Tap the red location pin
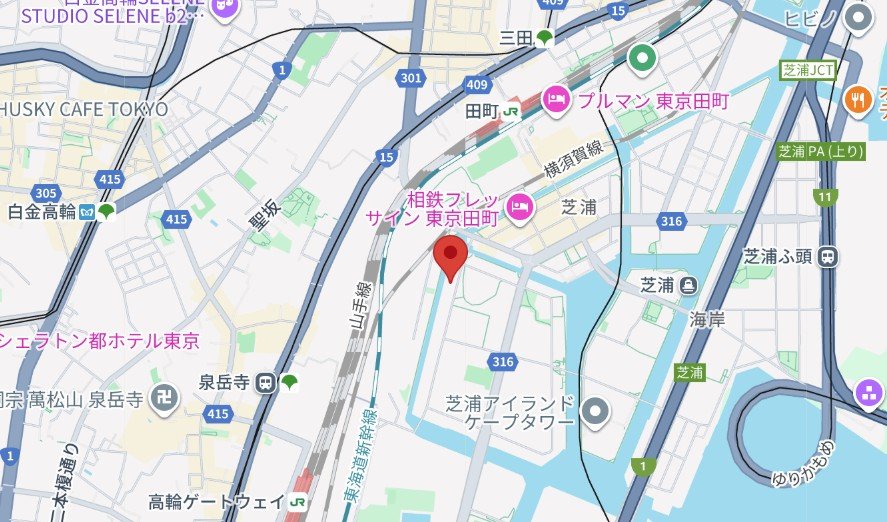 click(450, 257)
